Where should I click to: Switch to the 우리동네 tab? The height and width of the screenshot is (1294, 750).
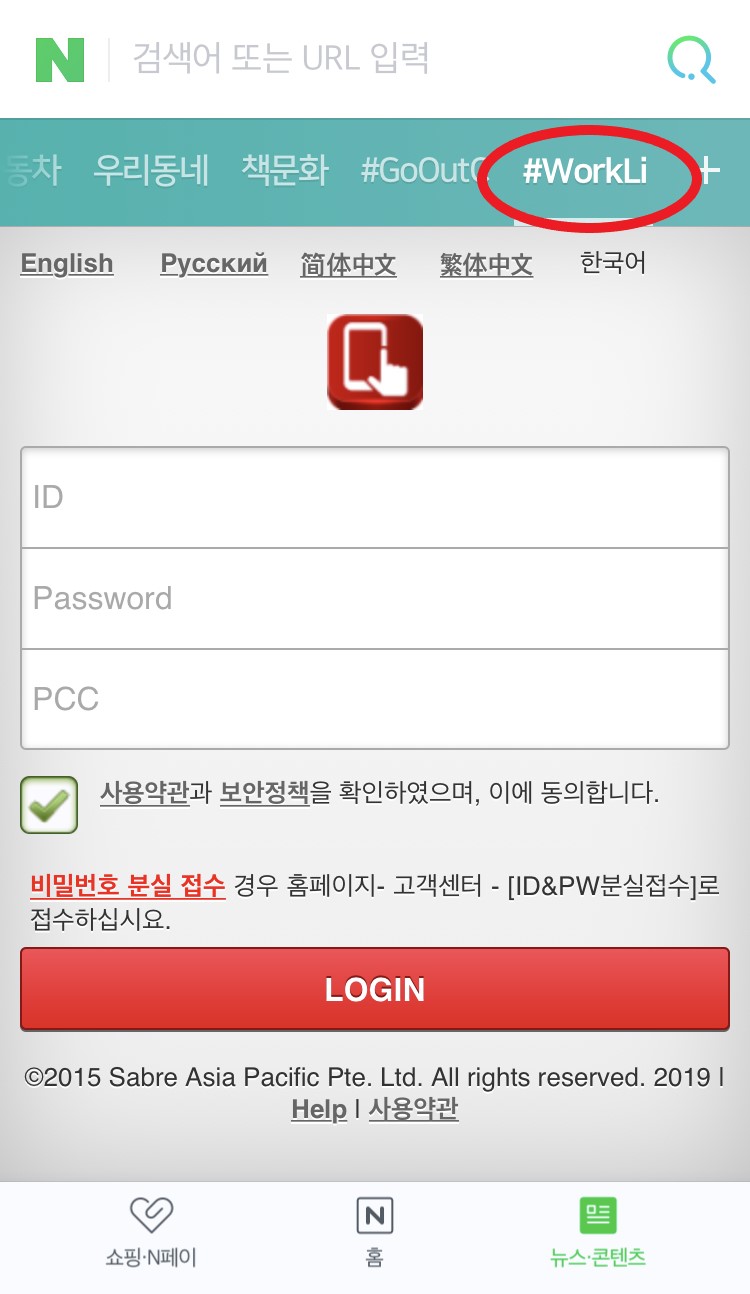coord(151,171)
